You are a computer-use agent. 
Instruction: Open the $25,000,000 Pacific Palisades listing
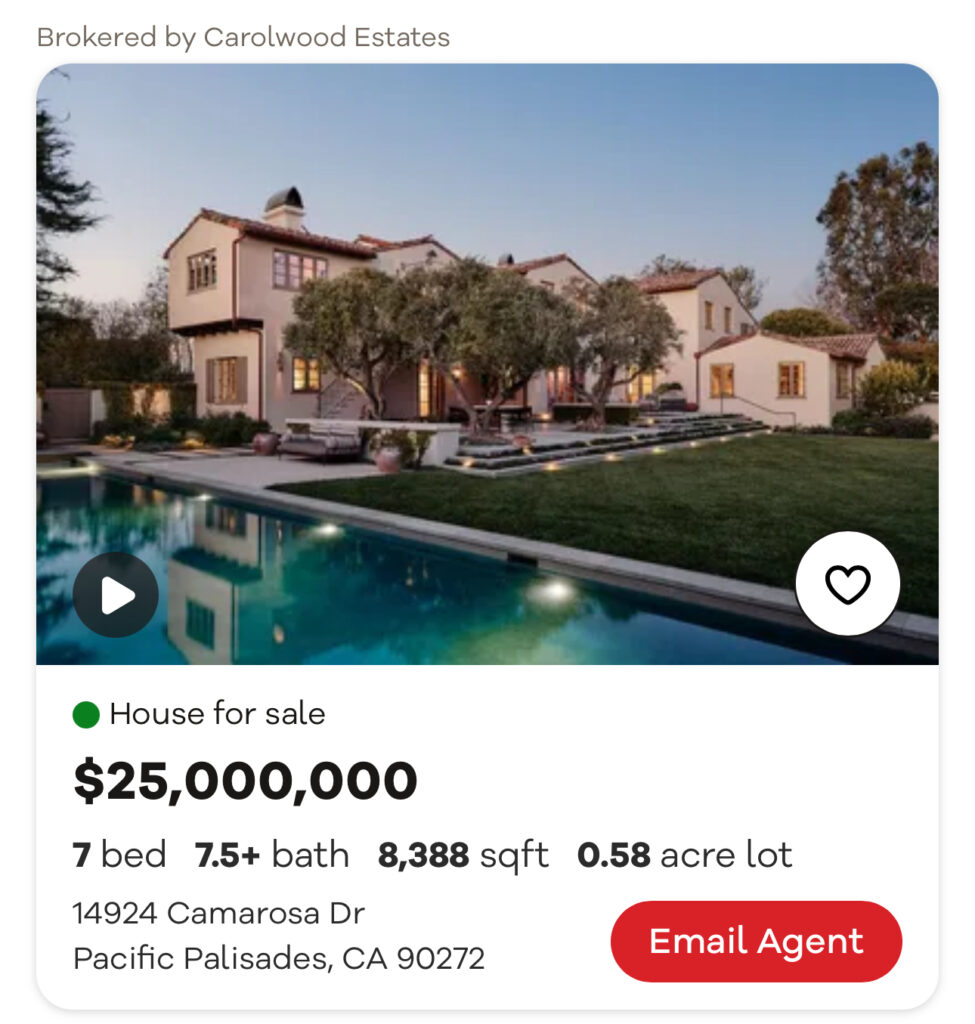(245, 782)
